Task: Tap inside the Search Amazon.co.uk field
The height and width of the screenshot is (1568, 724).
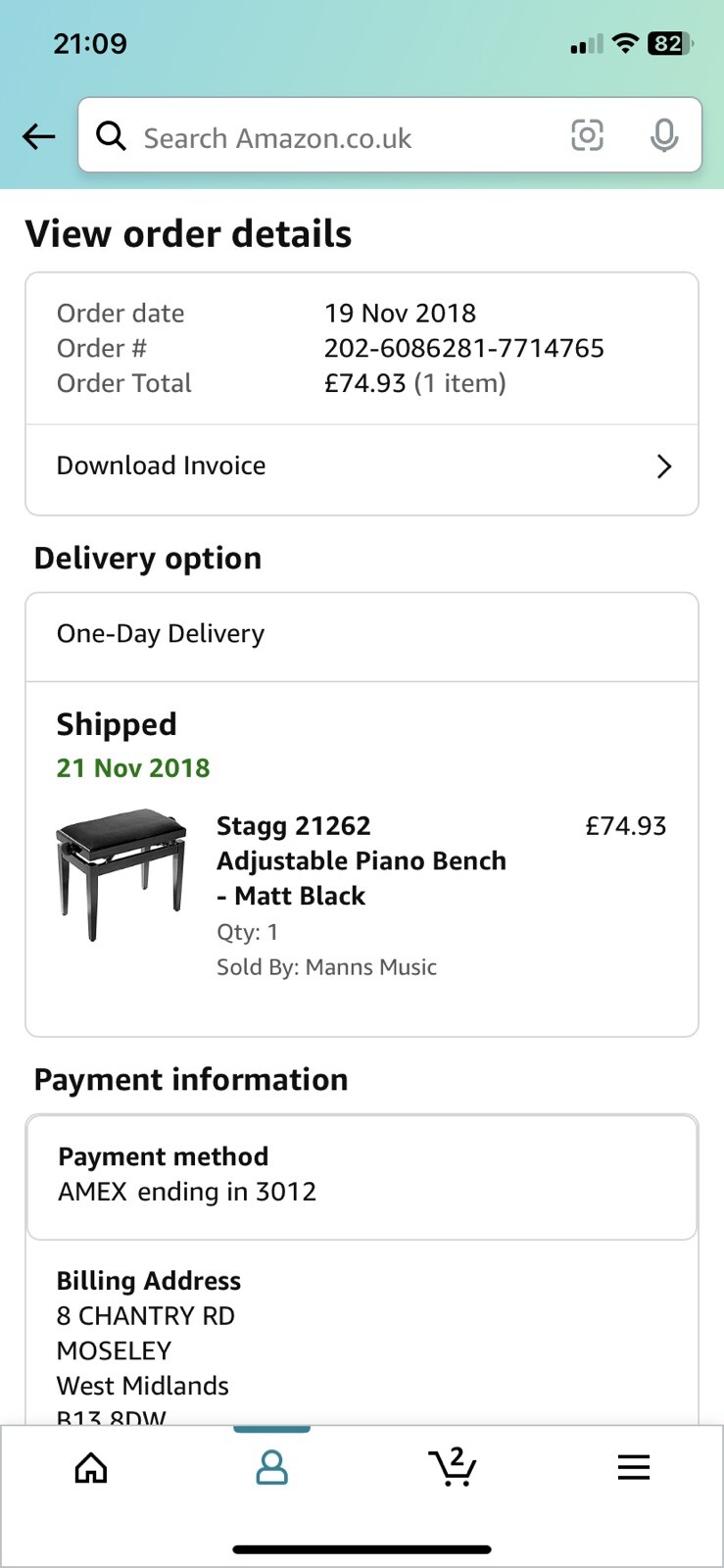Action: [294, 136]
